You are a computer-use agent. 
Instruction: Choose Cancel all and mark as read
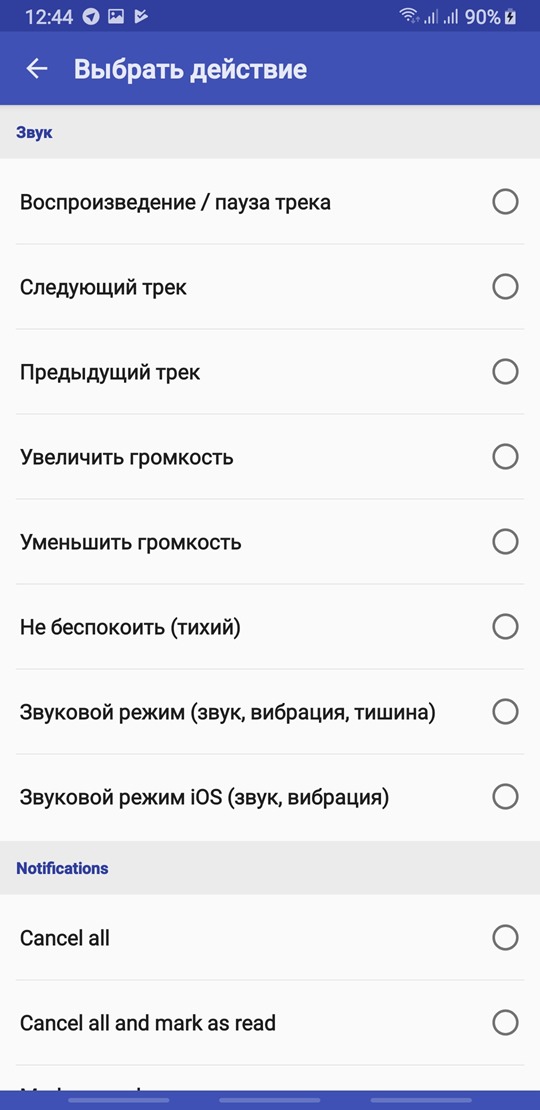[270, 1023]
